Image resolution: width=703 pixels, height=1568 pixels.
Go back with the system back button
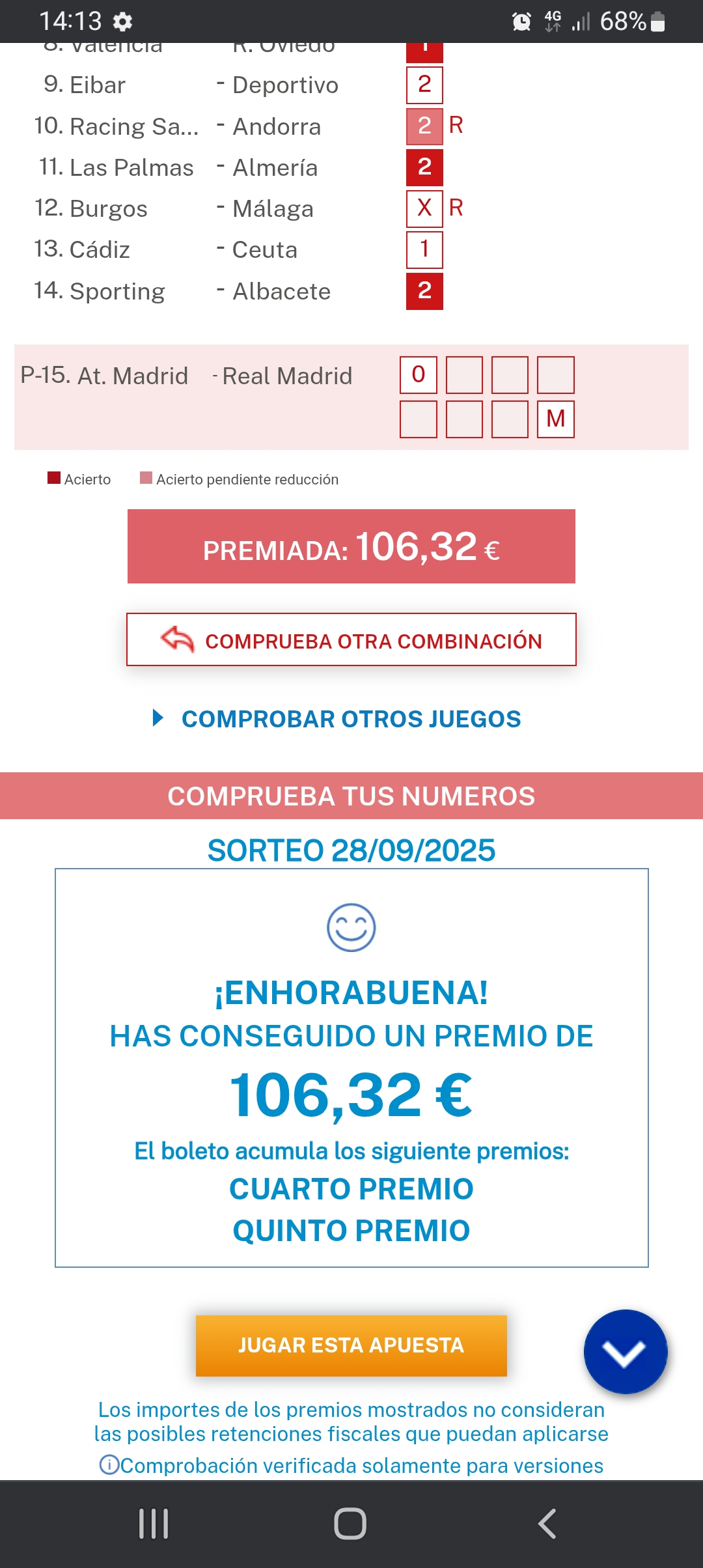[547, 1524]
